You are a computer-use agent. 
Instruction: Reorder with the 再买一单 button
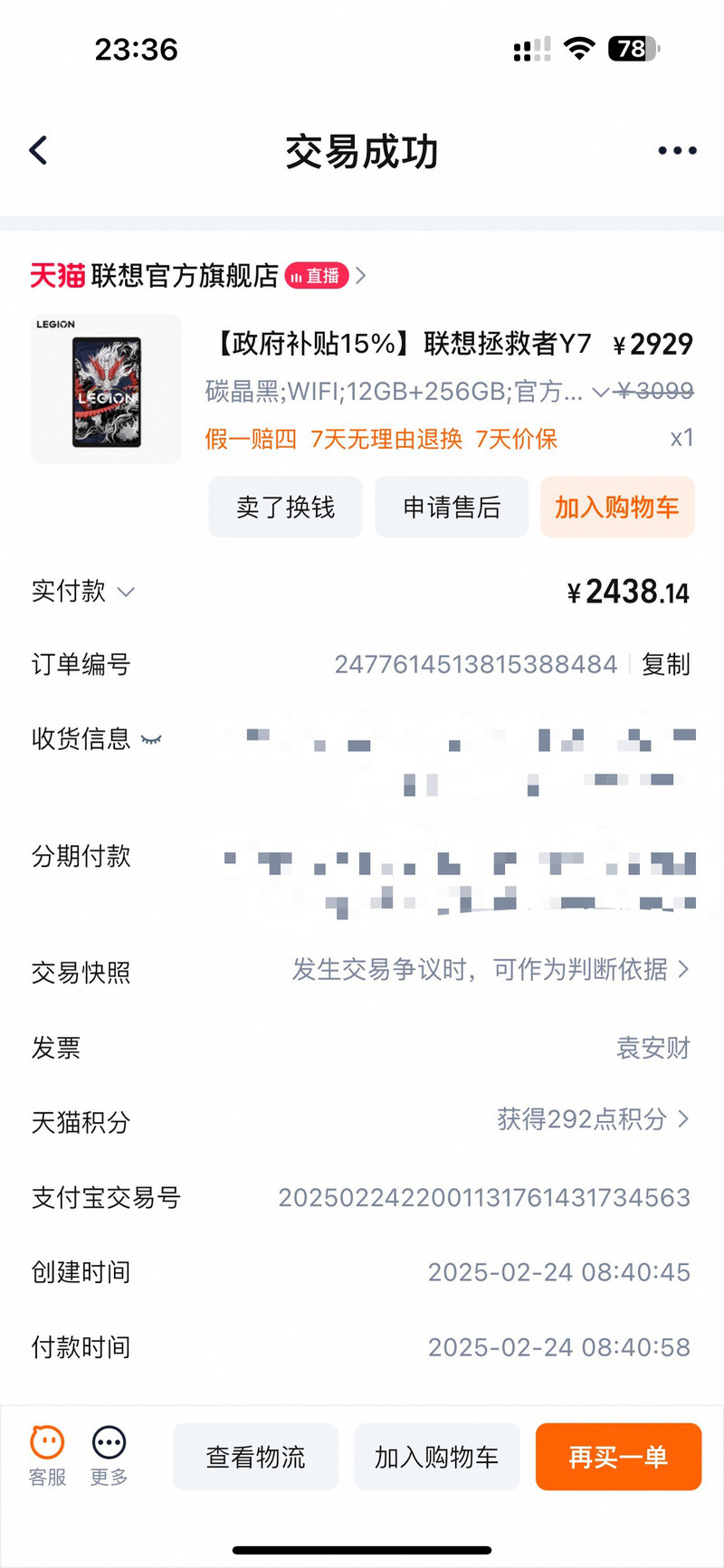click(x=619, y=1457)
